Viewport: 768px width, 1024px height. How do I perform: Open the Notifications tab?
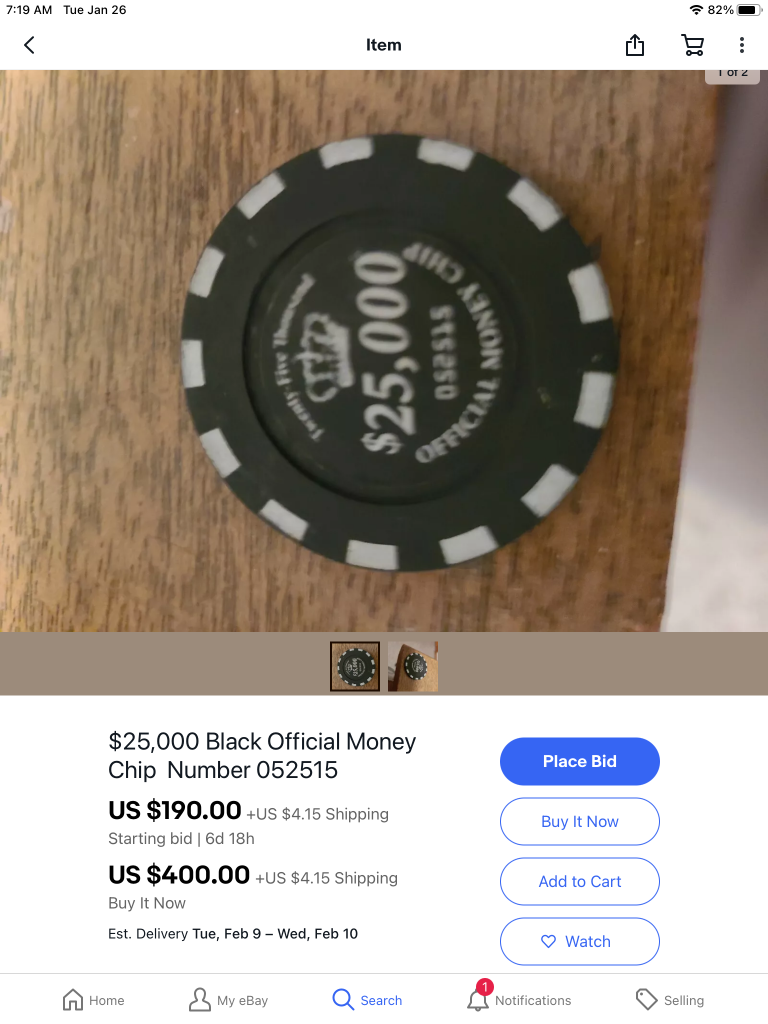pyautogui.click(x=519, y=999)
